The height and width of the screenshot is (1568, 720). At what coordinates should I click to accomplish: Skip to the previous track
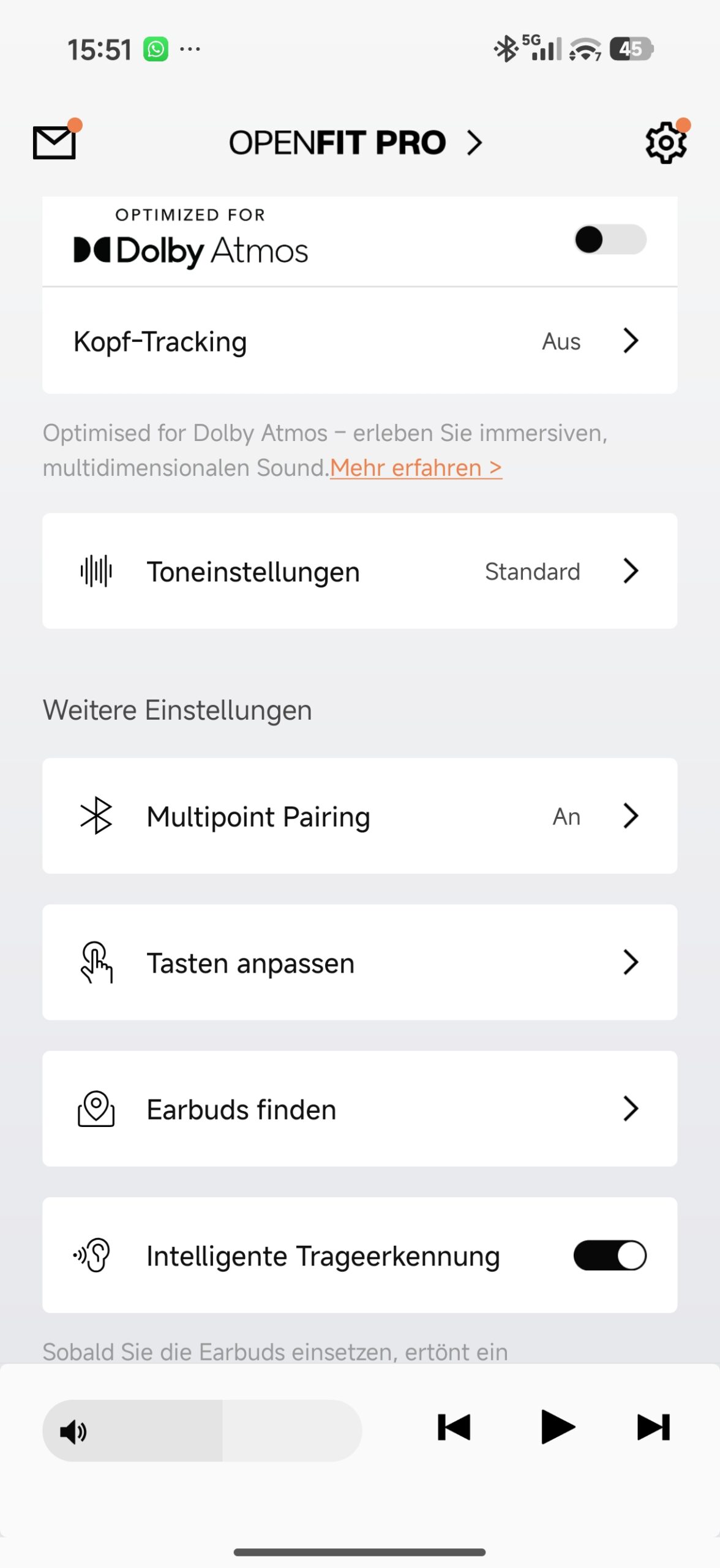(x=454, y=1427)
